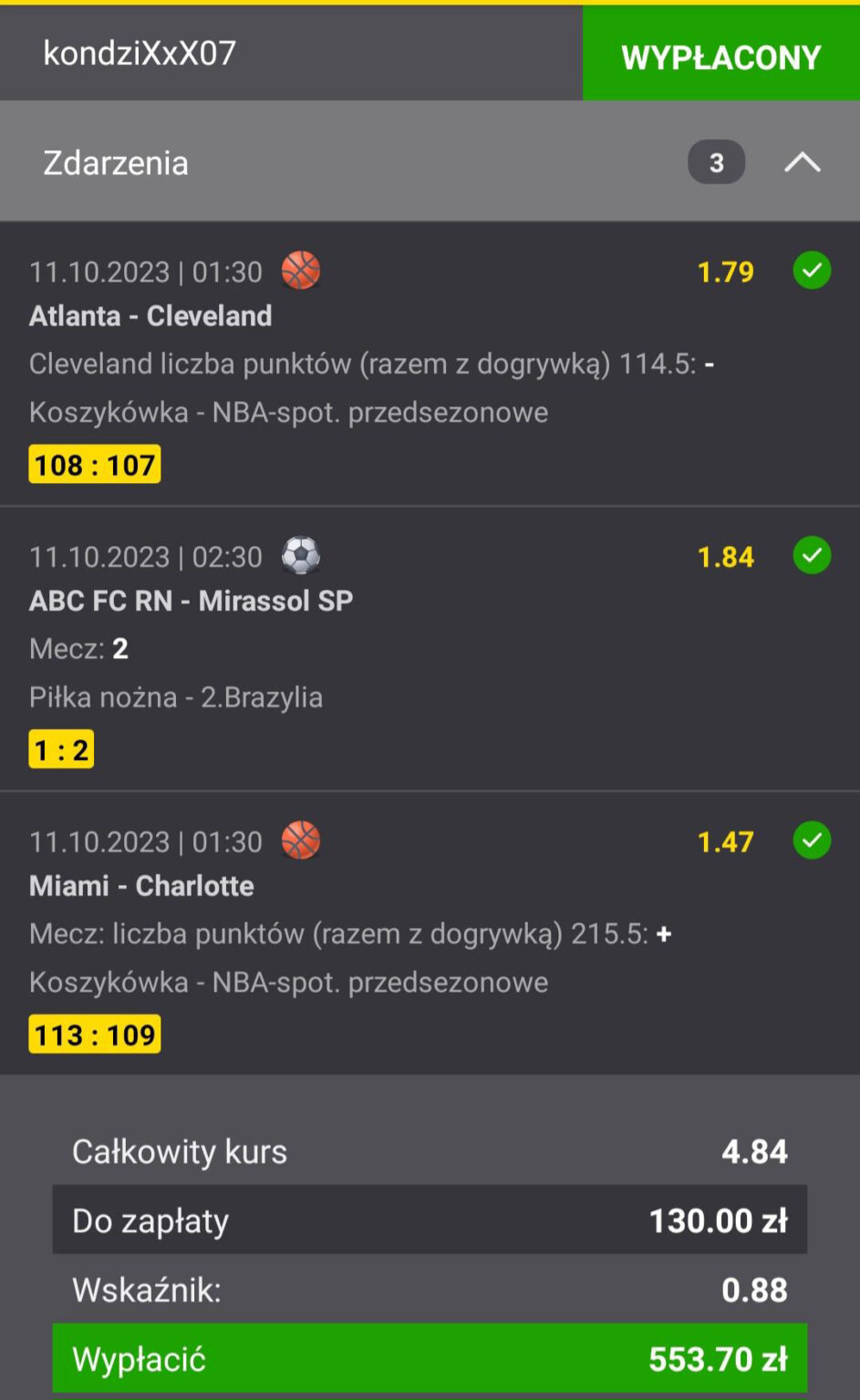This screenshot has height=1400, width=860.
Task: Open the ABC FC RN - Mirassol SP event
Action: 191,601
